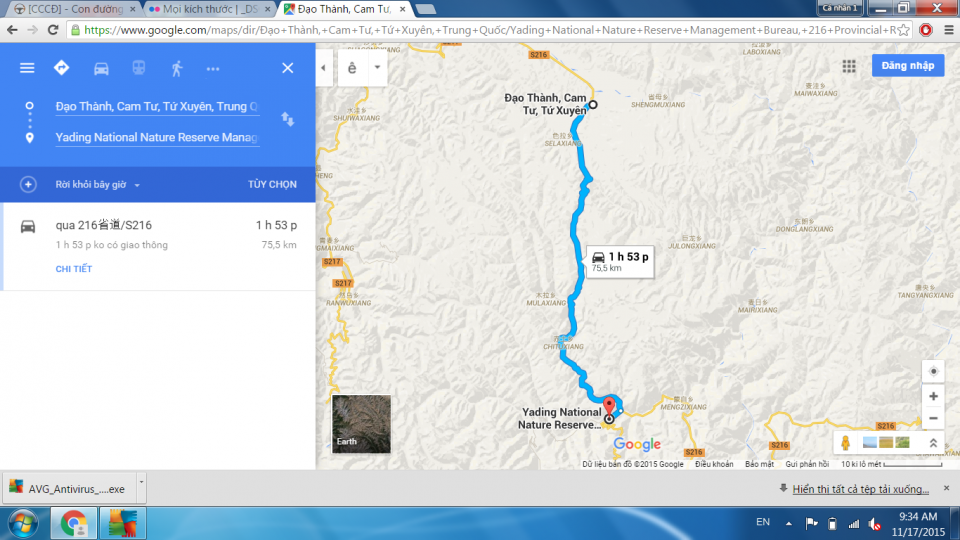Edit starting point Đạo Thành field
The height and width of the screenshot is (540, 960).
point(157,106)
